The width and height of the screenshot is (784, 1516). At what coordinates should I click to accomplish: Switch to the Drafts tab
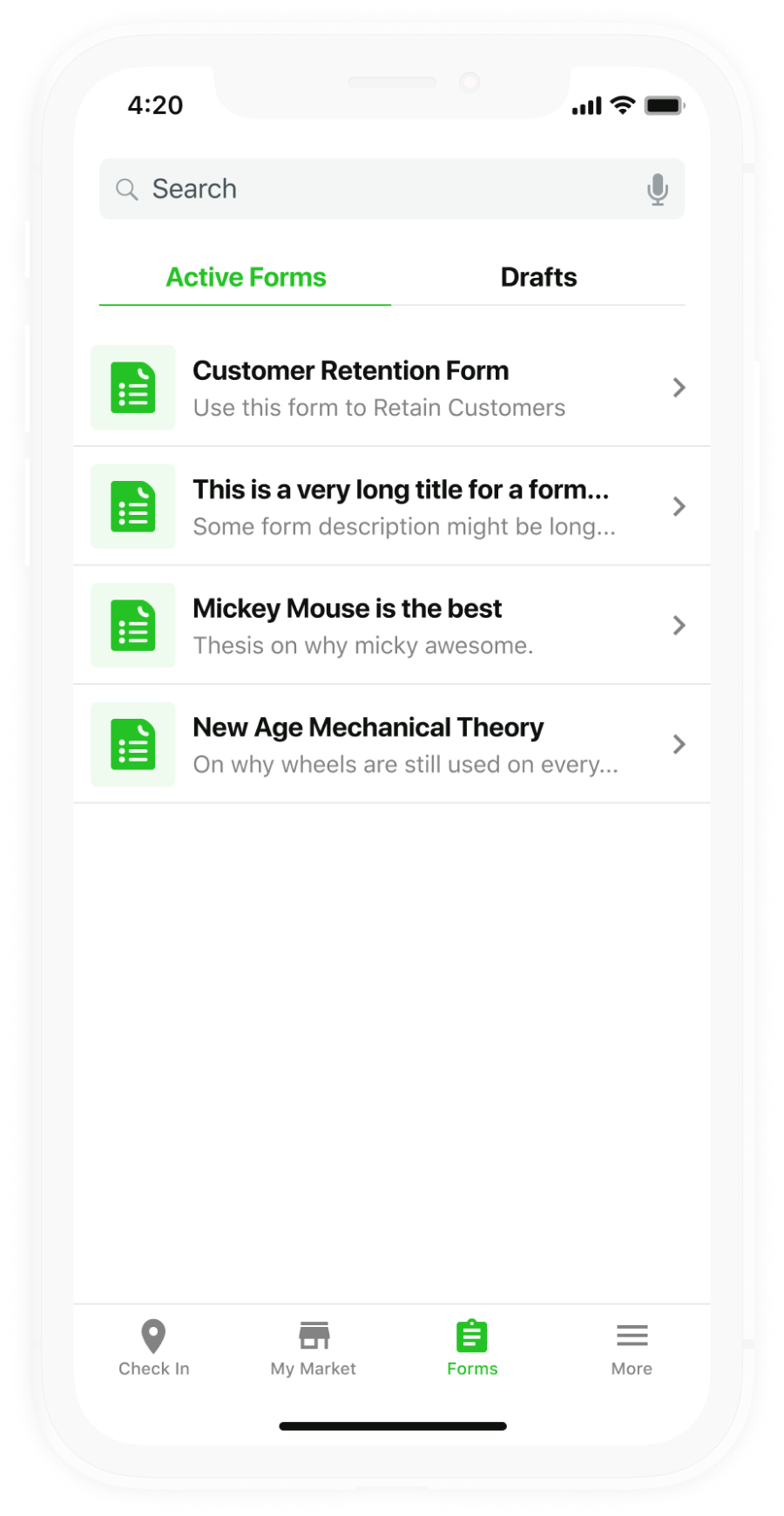(538, 277)
